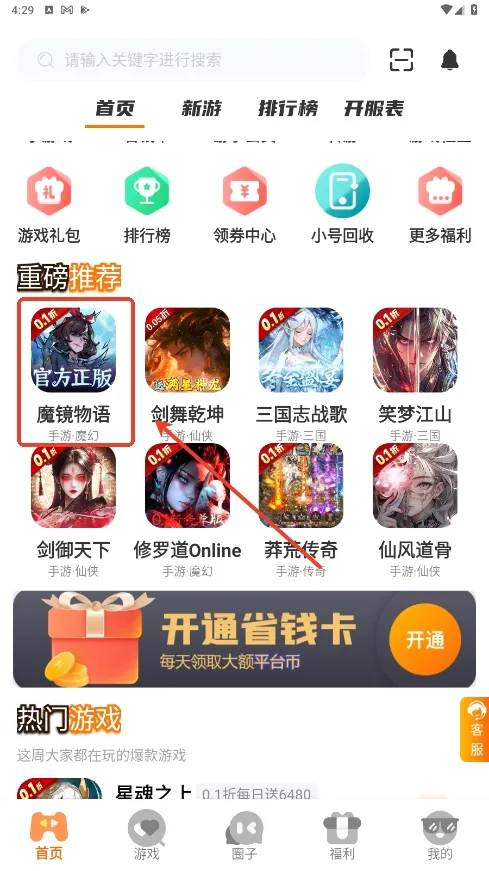Tap 开通 on the money-saving card banner
The image size is (489, 871).
pyautogui.click(x=425, y=639)
